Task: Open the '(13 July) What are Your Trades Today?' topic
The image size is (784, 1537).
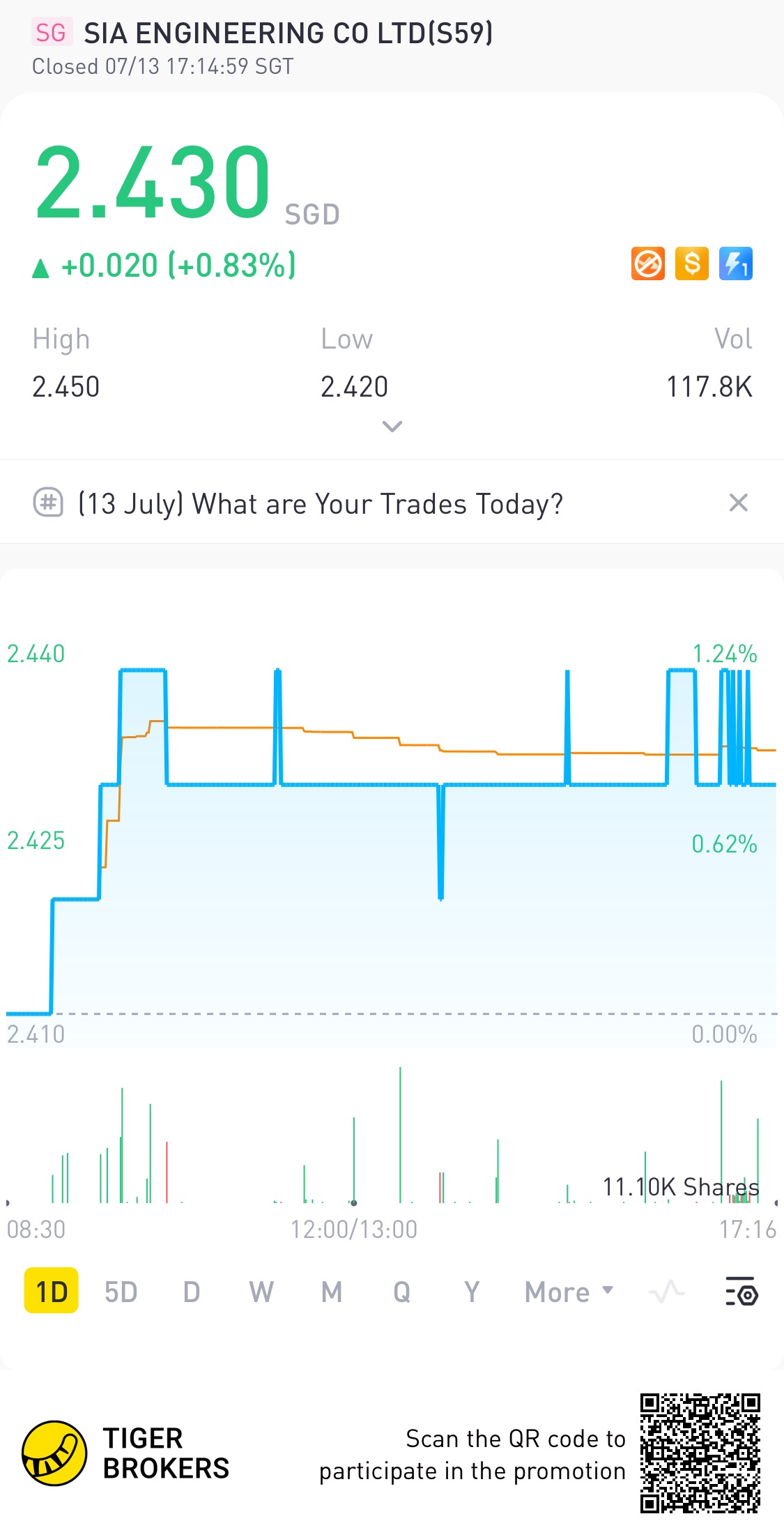Action: (321, 503)
